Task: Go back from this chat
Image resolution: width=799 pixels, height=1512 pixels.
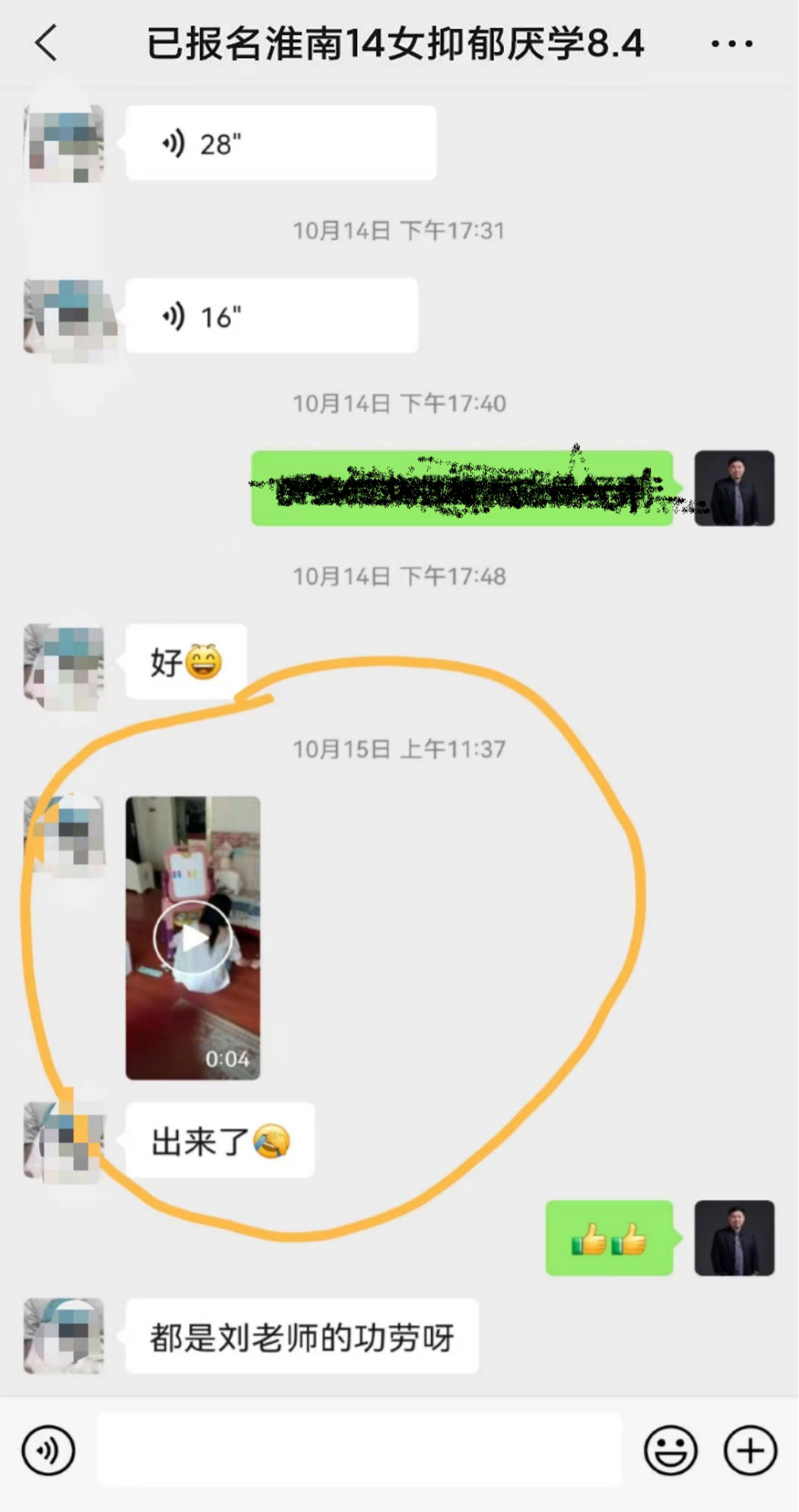Action: click(x=47, y=43)
